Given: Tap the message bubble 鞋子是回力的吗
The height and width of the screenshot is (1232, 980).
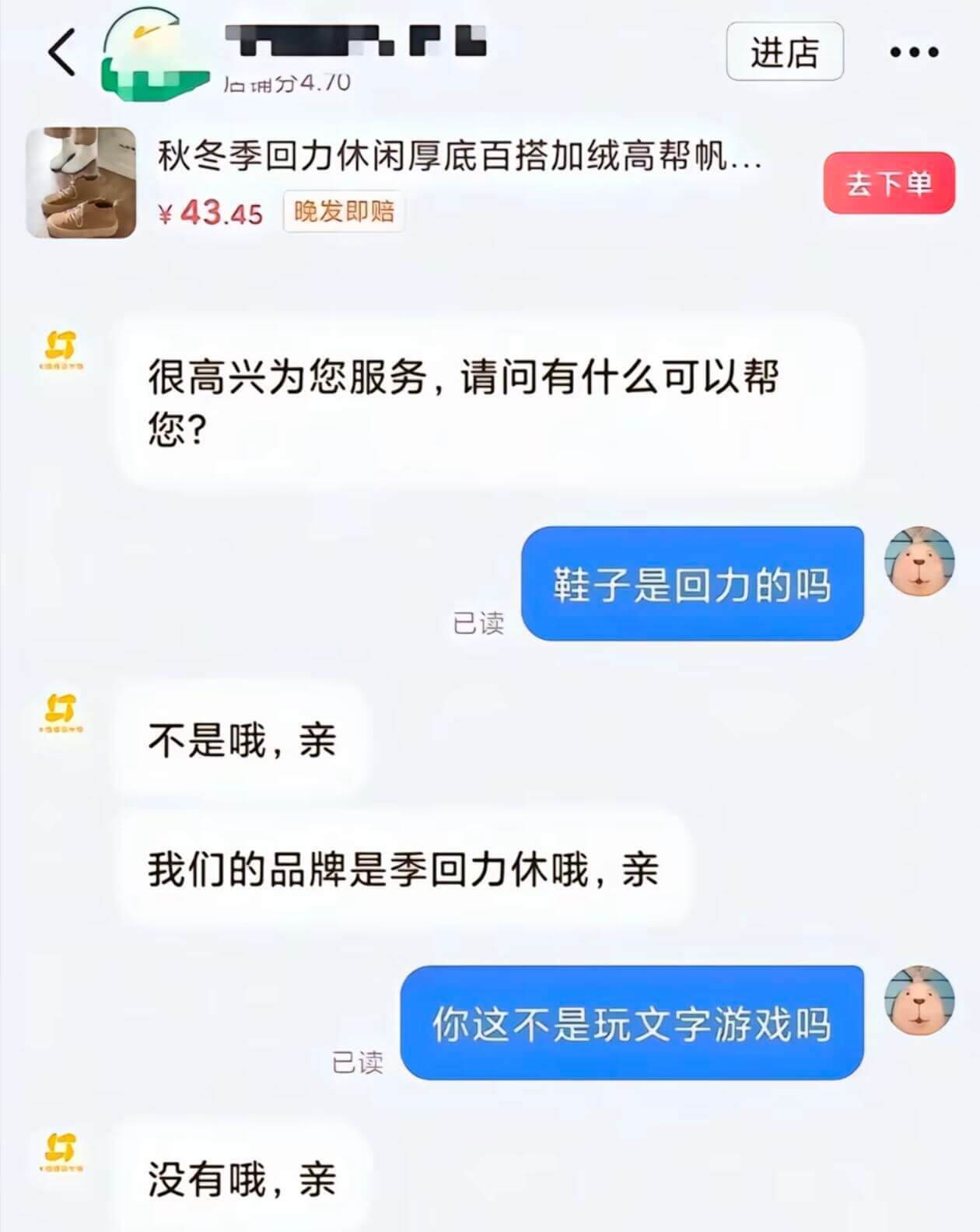Looking at the screenshot, I should [x=694, y=583].
